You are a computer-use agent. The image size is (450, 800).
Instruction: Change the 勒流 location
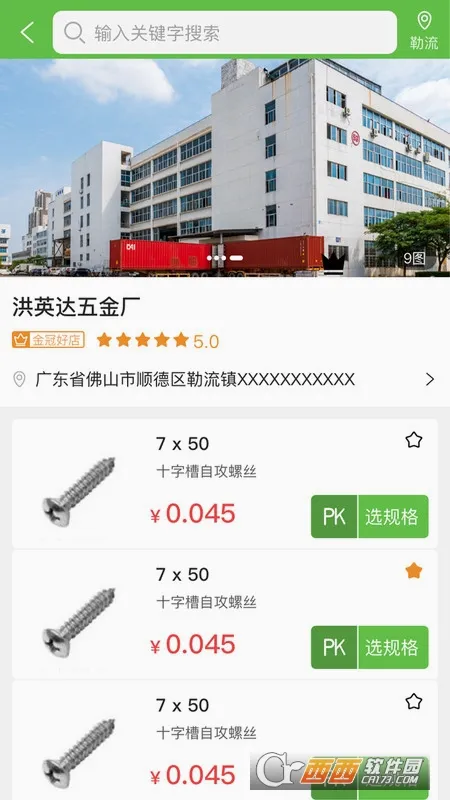[424, 32]
